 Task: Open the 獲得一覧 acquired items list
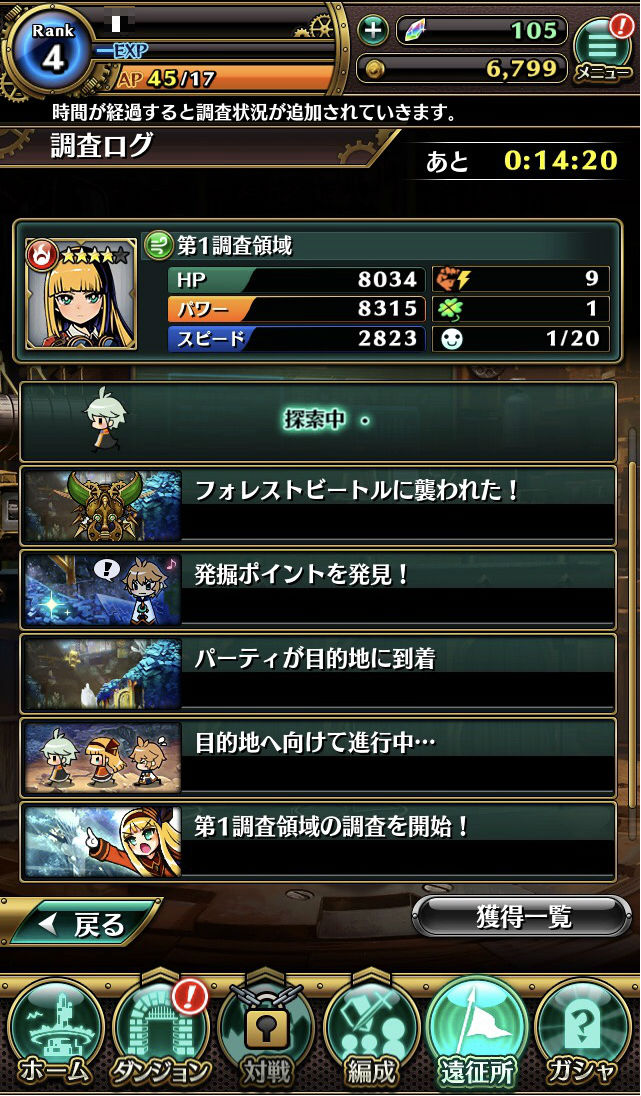point(521,916)
